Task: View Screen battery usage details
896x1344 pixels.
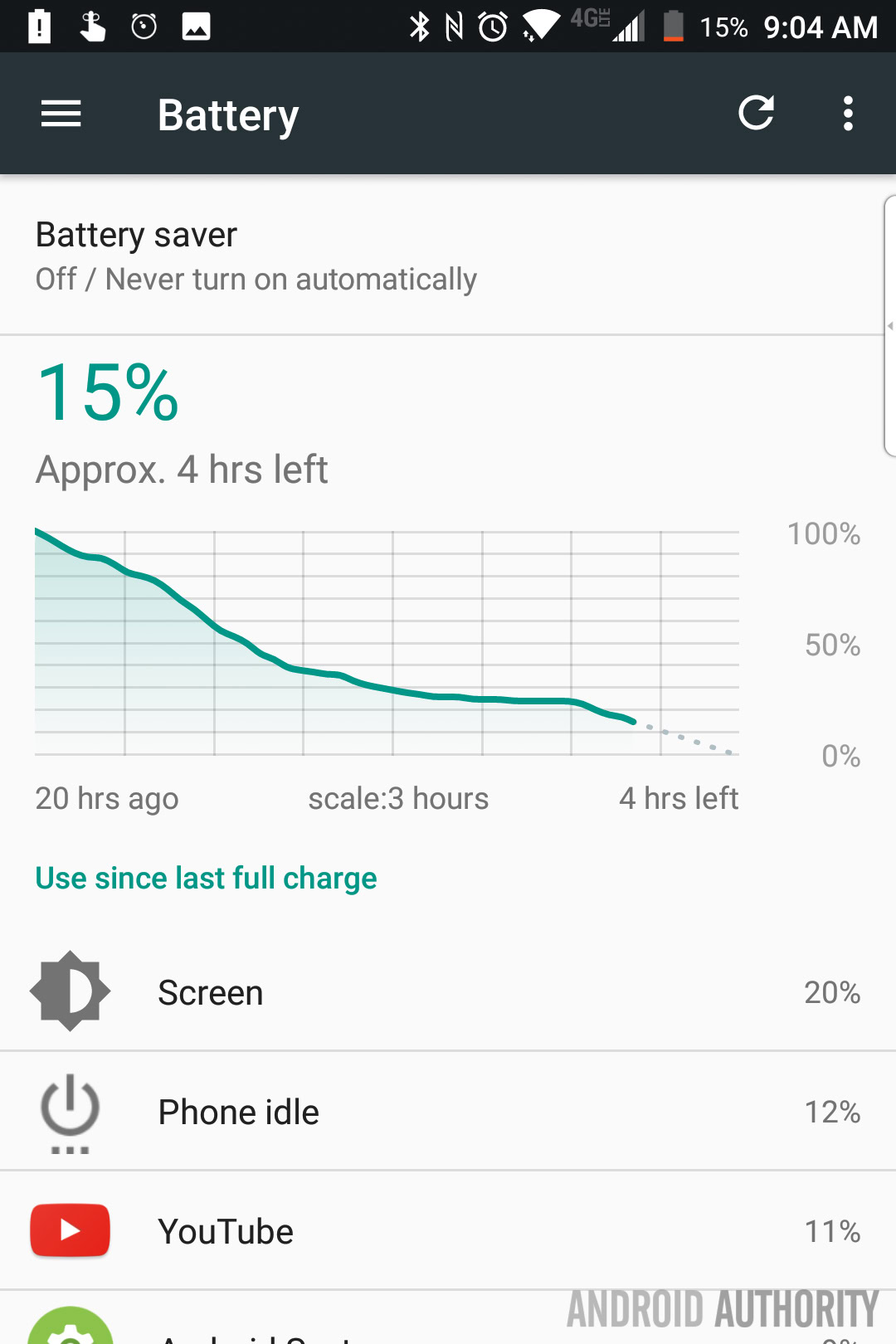Action: 448,992
